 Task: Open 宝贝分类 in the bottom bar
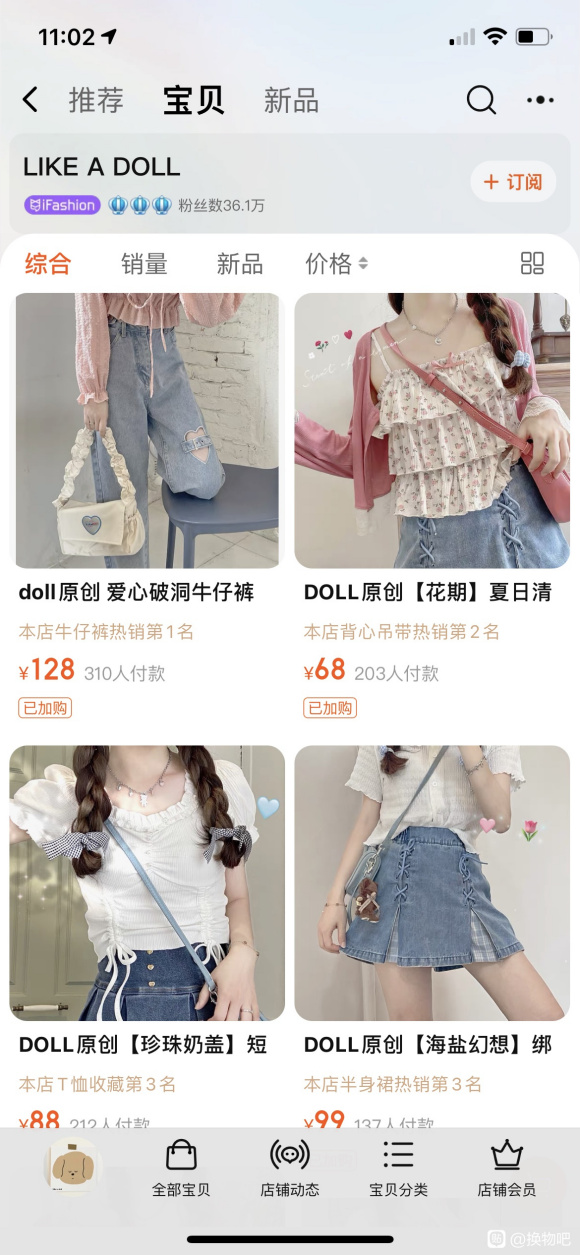(398, 1168)
